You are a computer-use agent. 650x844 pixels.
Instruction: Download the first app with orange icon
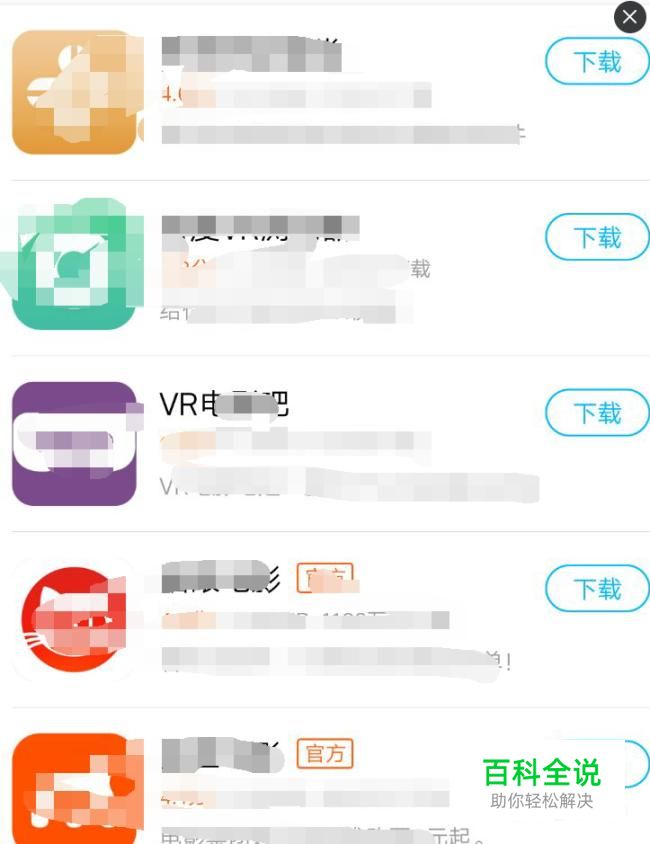[597, 62]
